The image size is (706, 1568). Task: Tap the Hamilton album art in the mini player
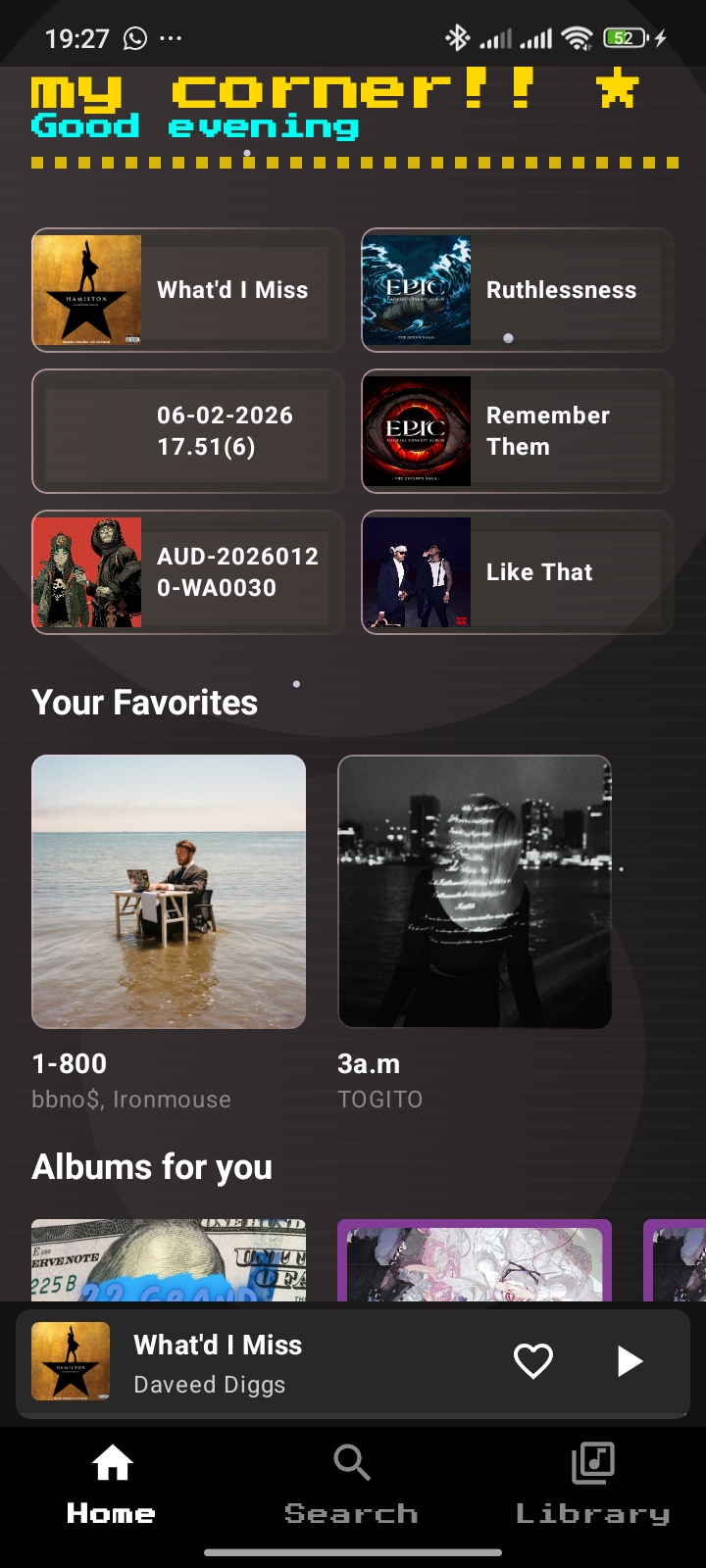pyautogui.click(x=73, y=1362)
